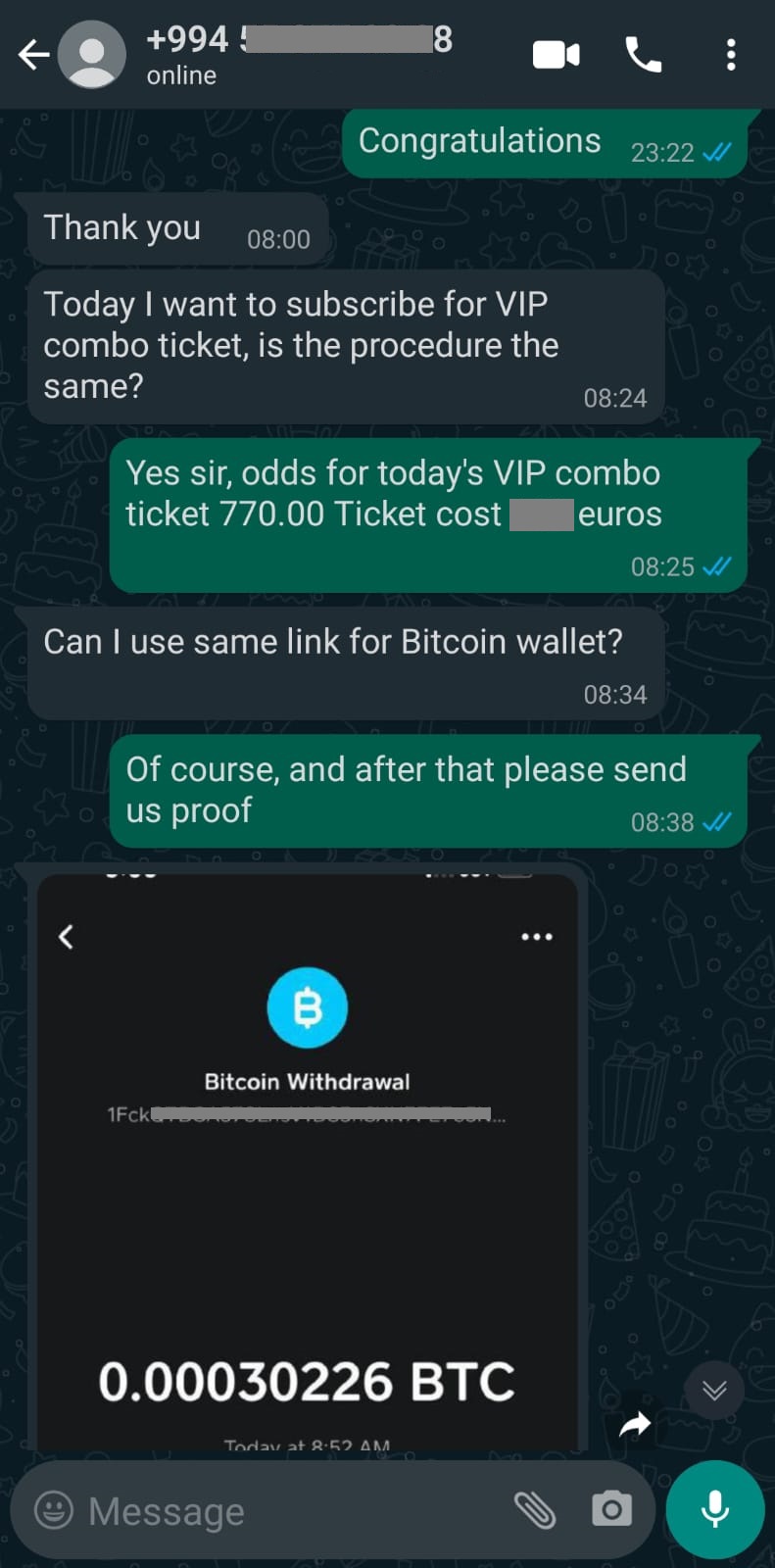
Task: Open the emoji picker
Action: pyautogui.click(x=54, y=1510)
